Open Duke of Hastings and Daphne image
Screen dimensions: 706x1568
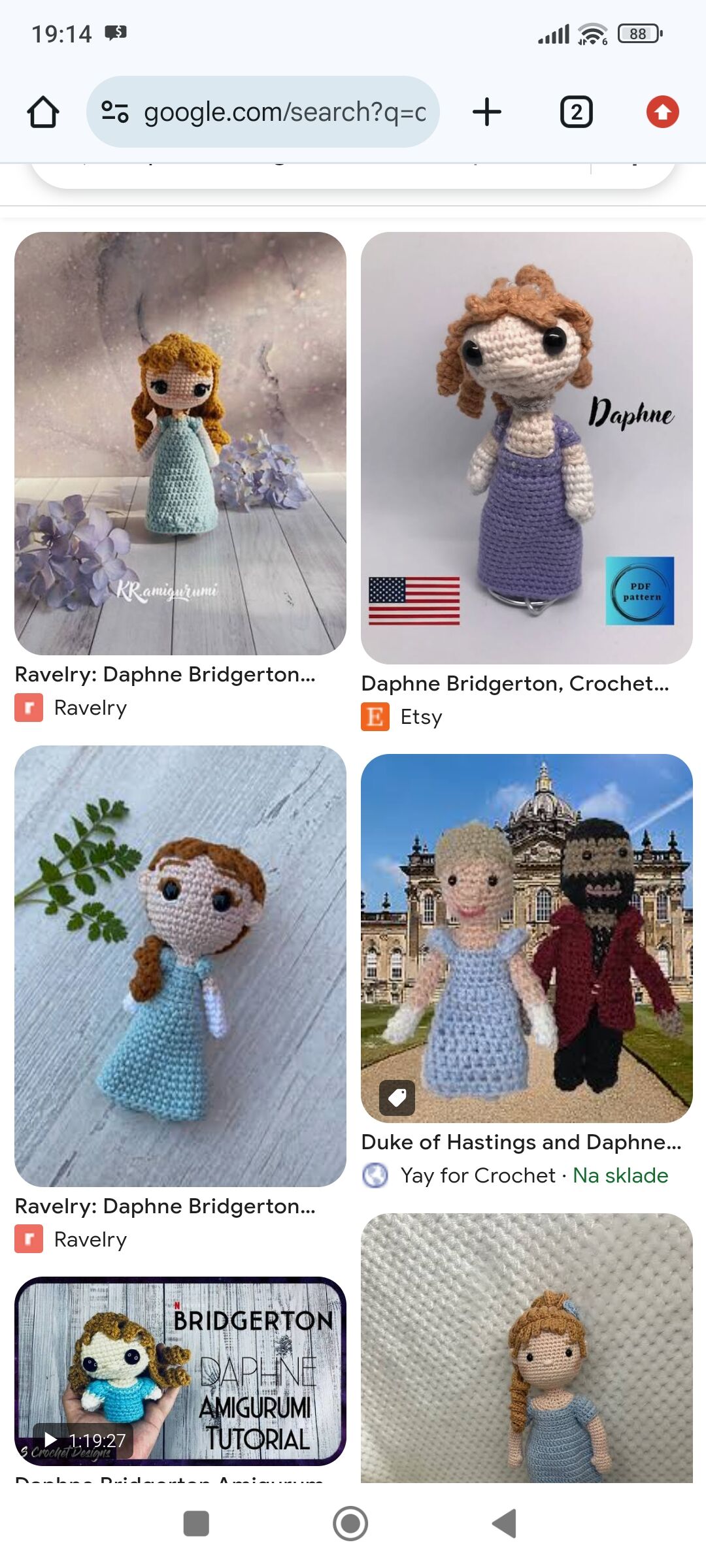(526, 938)
